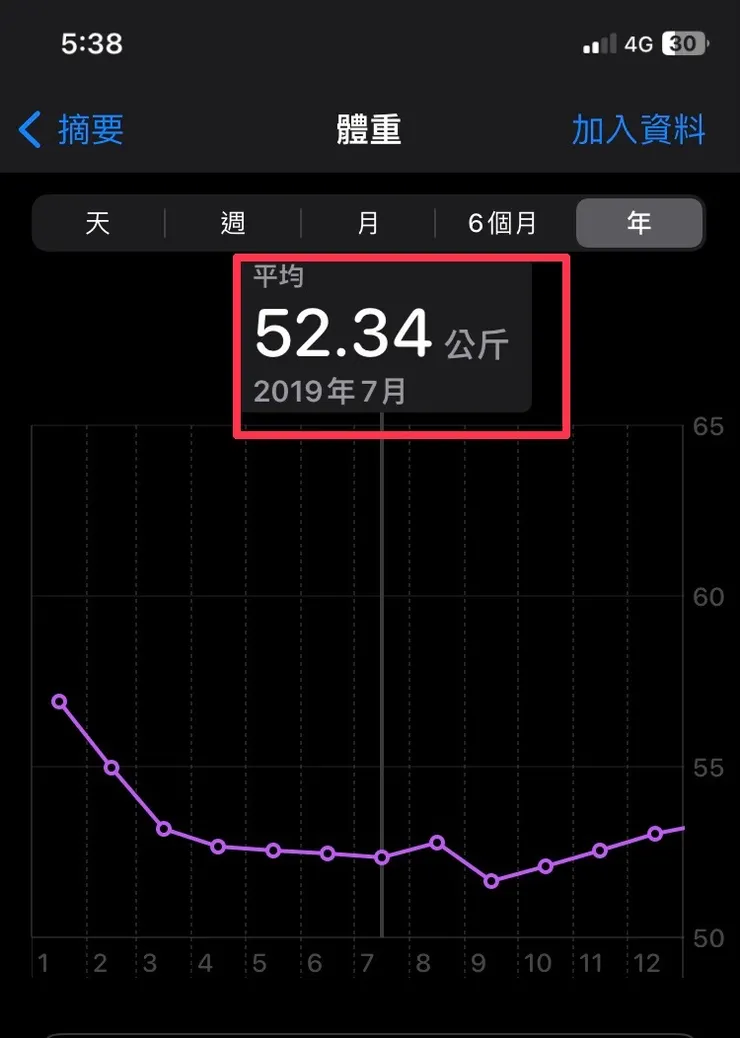The height and width of the screenshot is (1038, 740).
Task: Select the 月 tab
Action: point(368,223)
